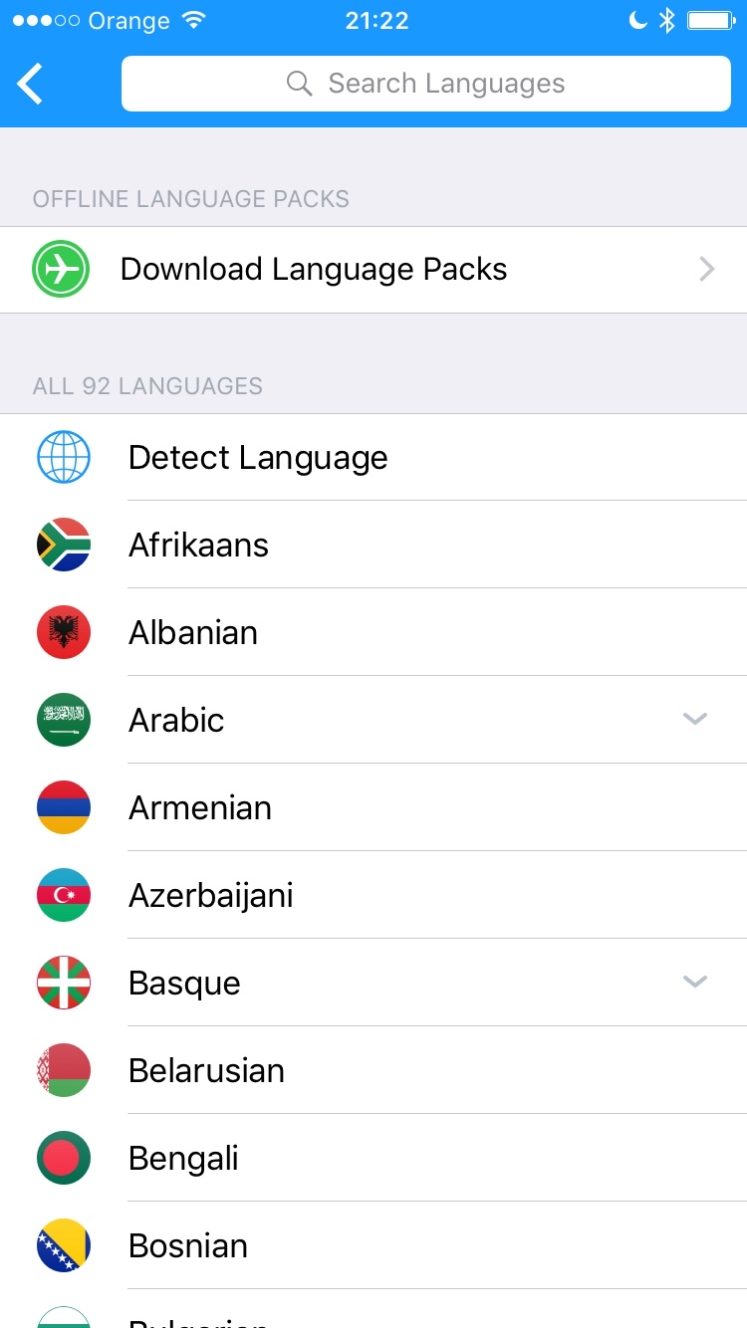
Task: Select Azerbaijani language
Action: [210, 896]
